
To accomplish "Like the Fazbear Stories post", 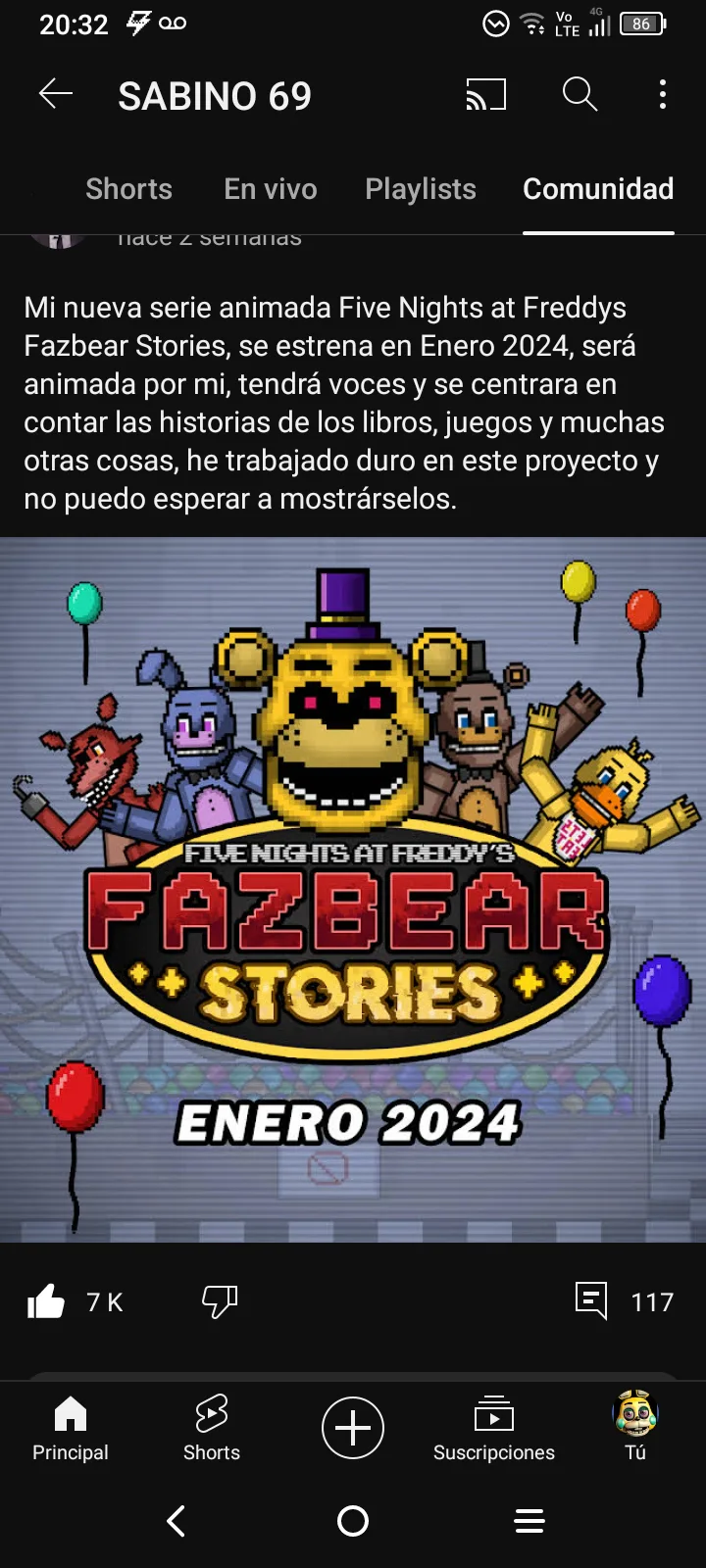I will coord(46,1302).
